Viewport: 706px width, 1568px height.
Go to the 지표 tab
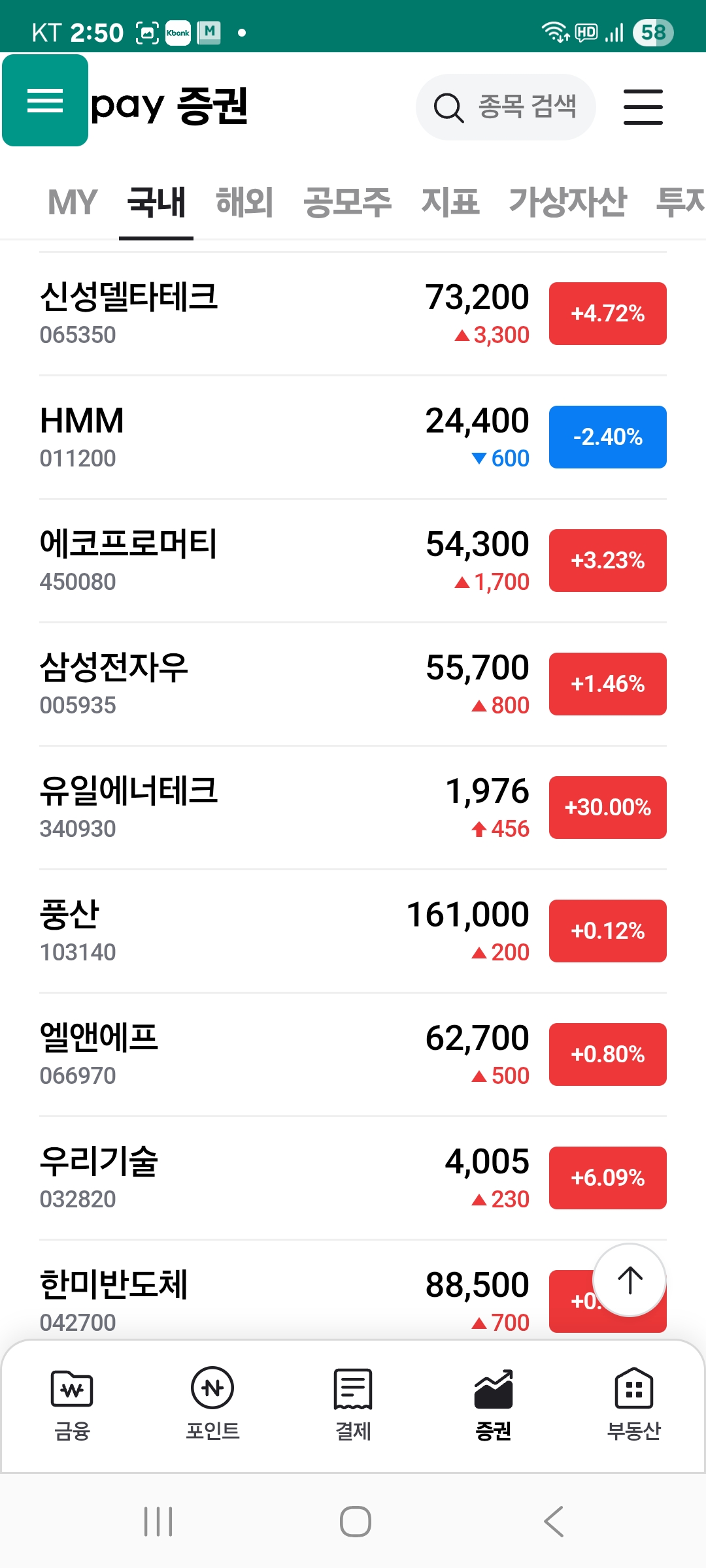coord(450,202)
